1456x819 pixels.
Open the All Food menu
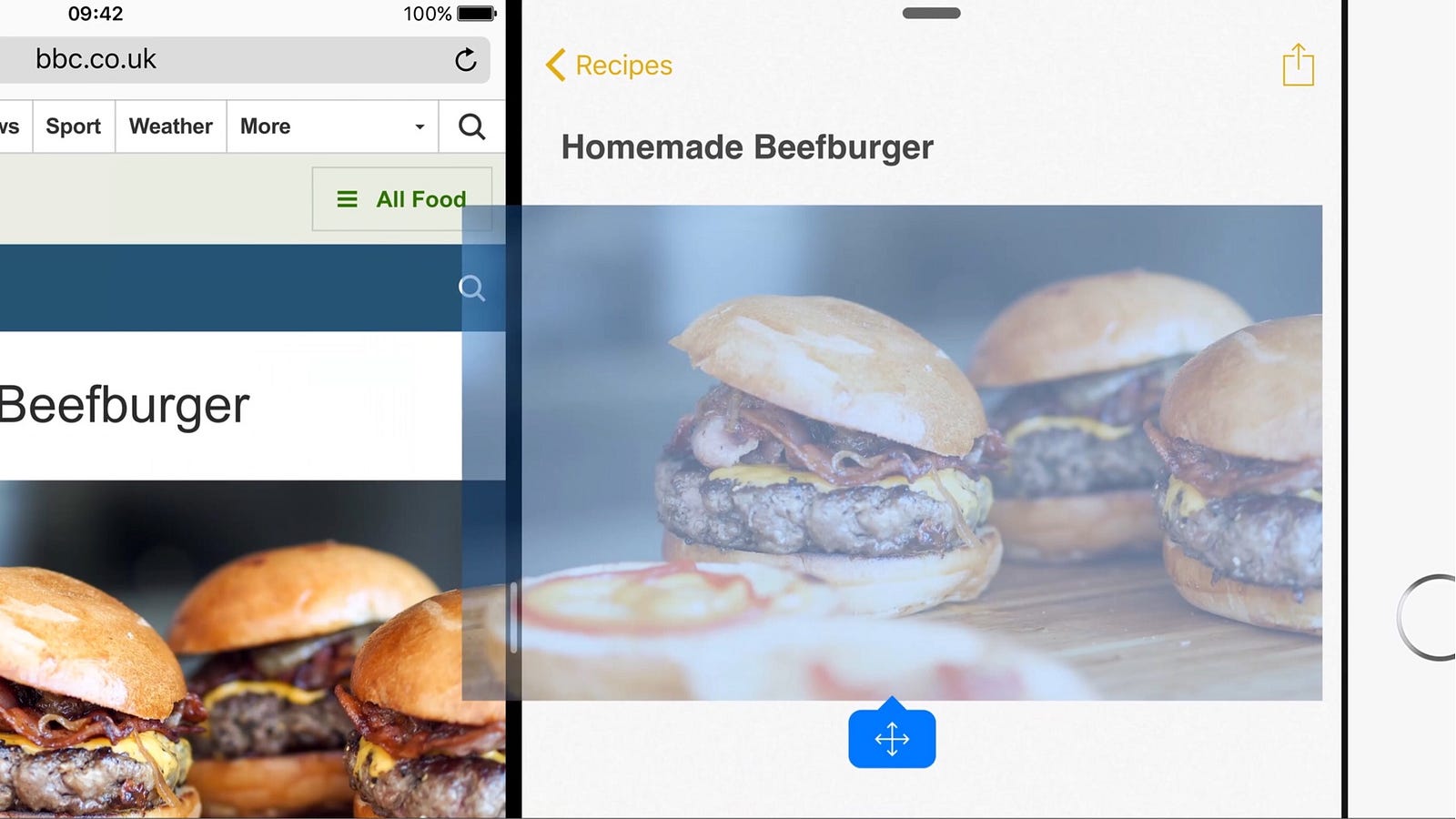pyautogui.click(x=402, y=199)
